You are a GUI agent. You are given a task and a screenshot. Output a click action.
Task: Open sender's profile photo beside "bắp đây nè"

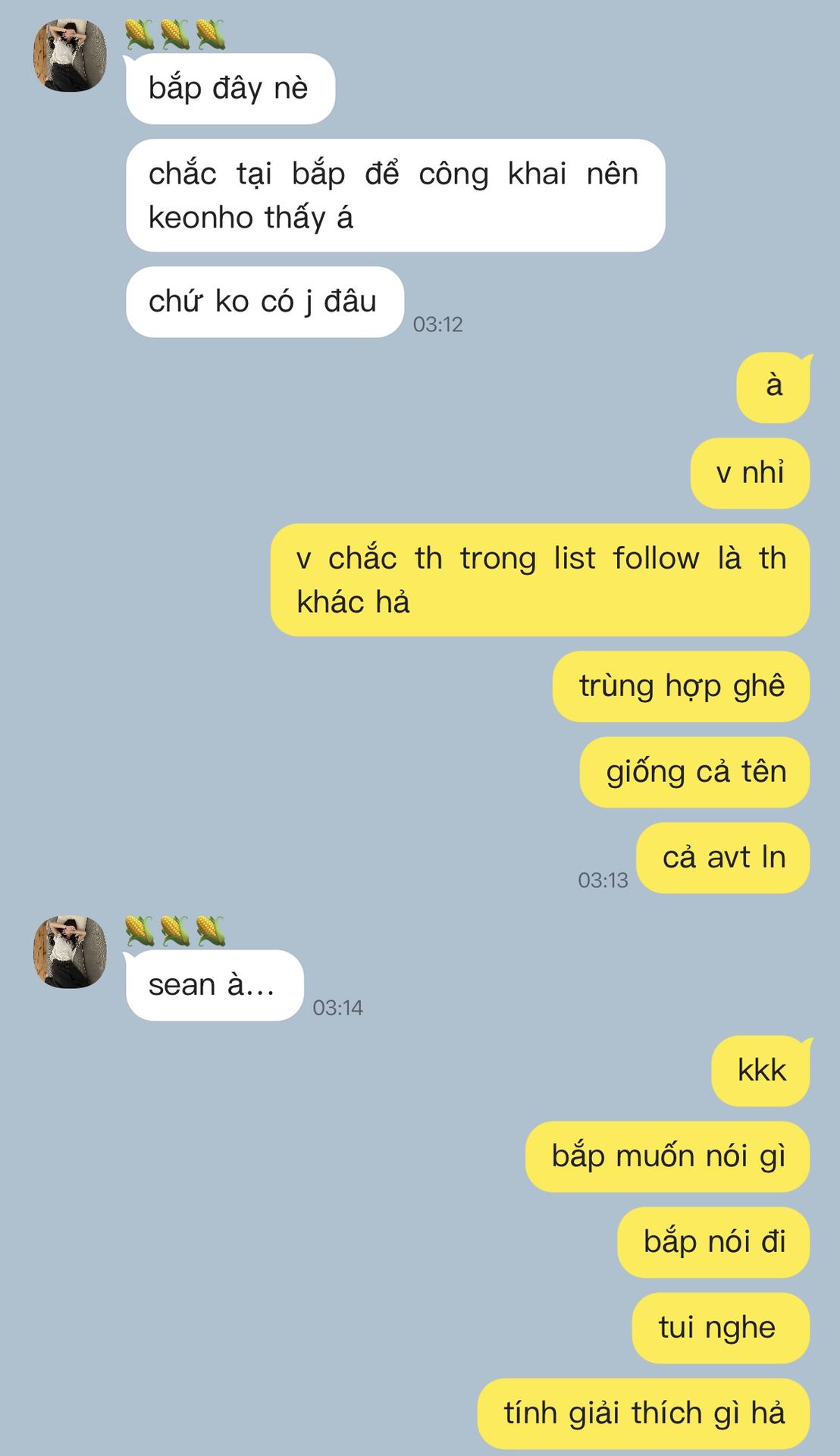[70, 56]
